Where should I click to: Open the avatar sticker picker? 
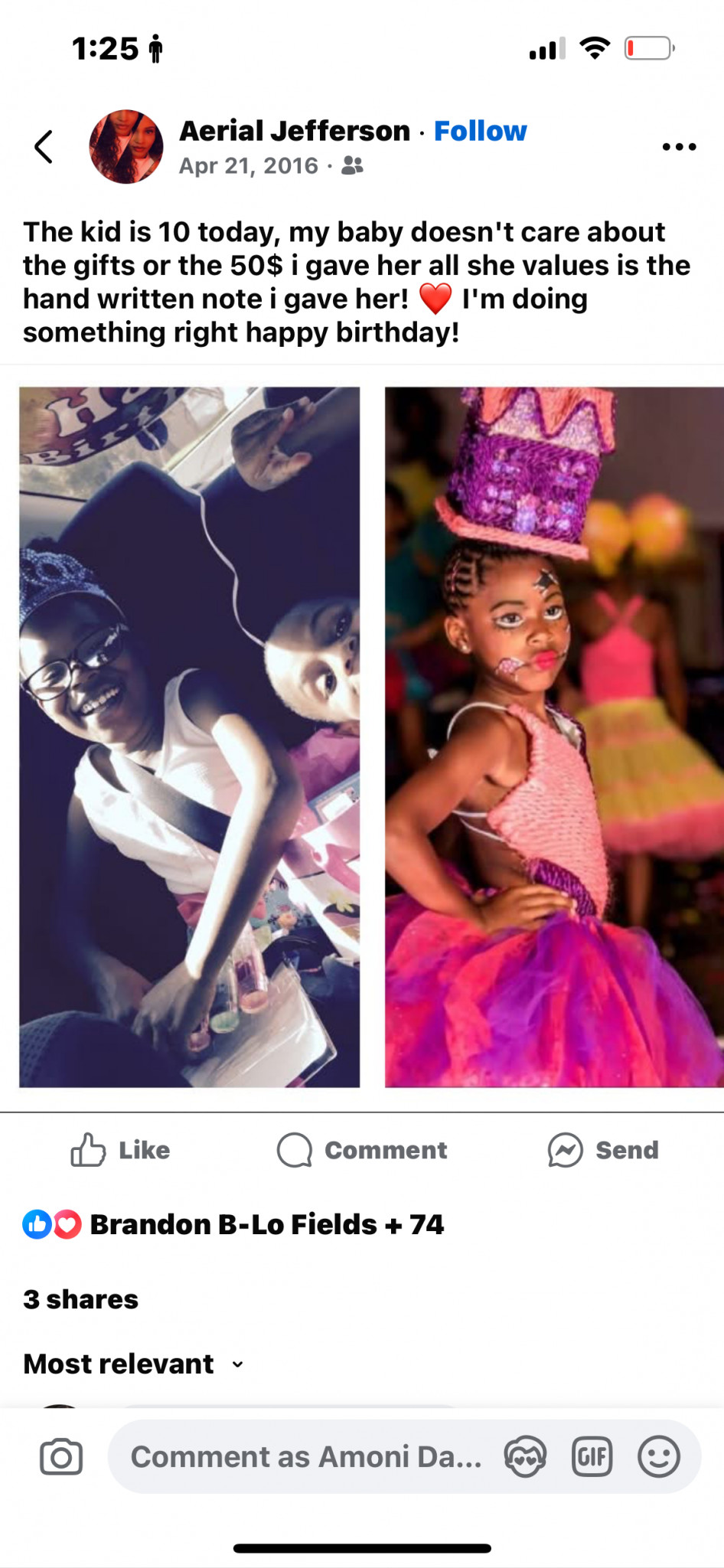[x=525, y=1456]
